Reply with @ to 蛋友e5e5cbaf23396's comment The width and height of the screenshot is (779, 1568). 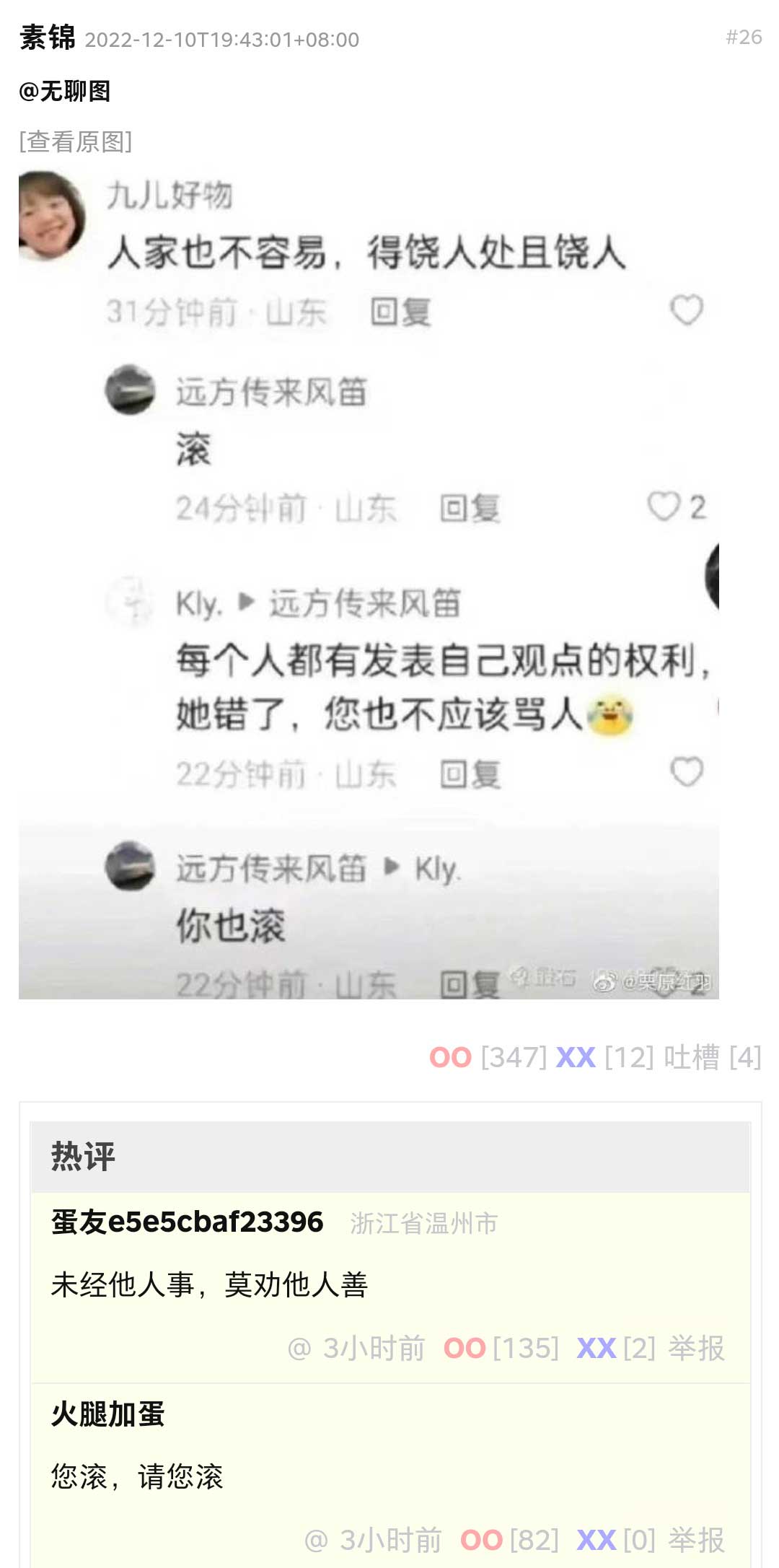coord(299,1348)
